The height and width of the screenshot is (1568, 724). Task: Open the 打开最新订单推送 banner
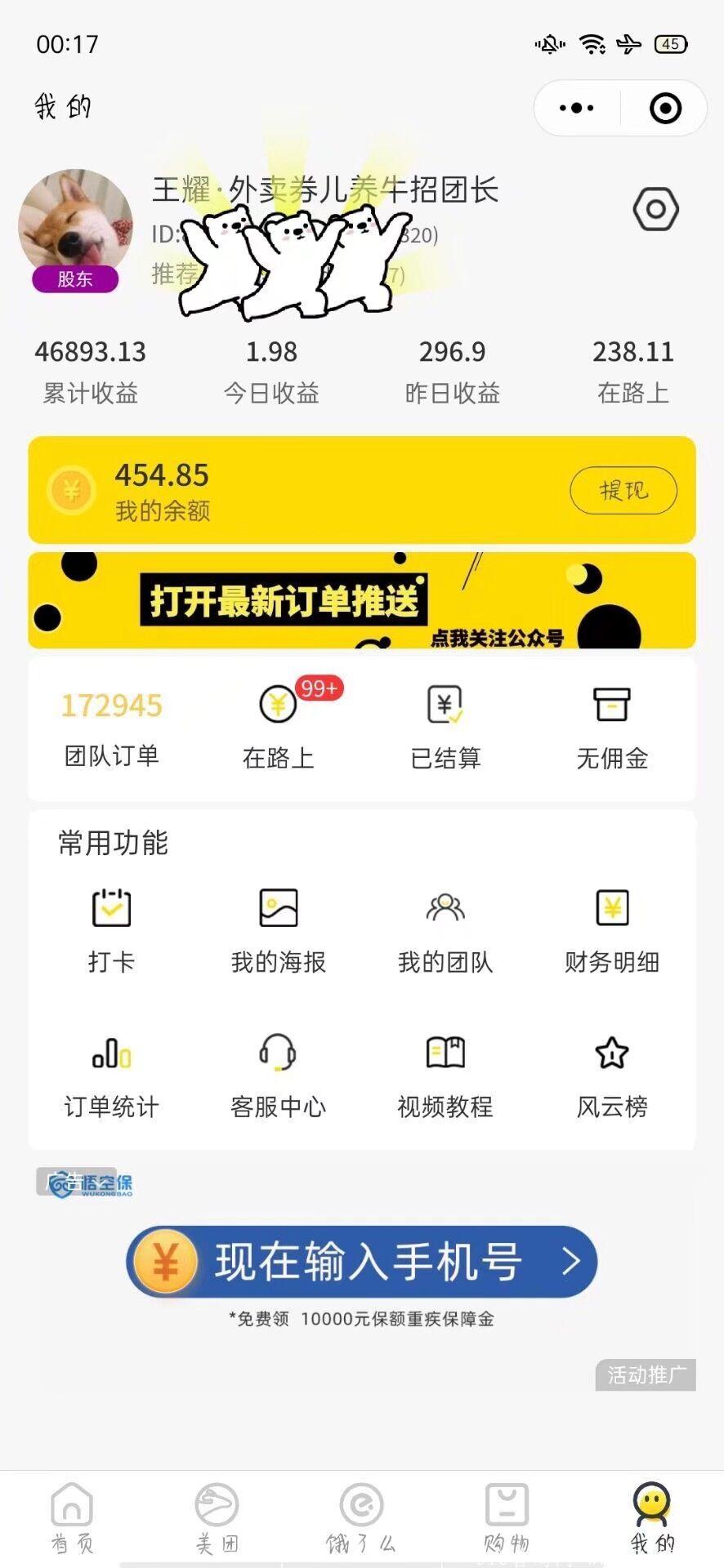coord(362,600)
